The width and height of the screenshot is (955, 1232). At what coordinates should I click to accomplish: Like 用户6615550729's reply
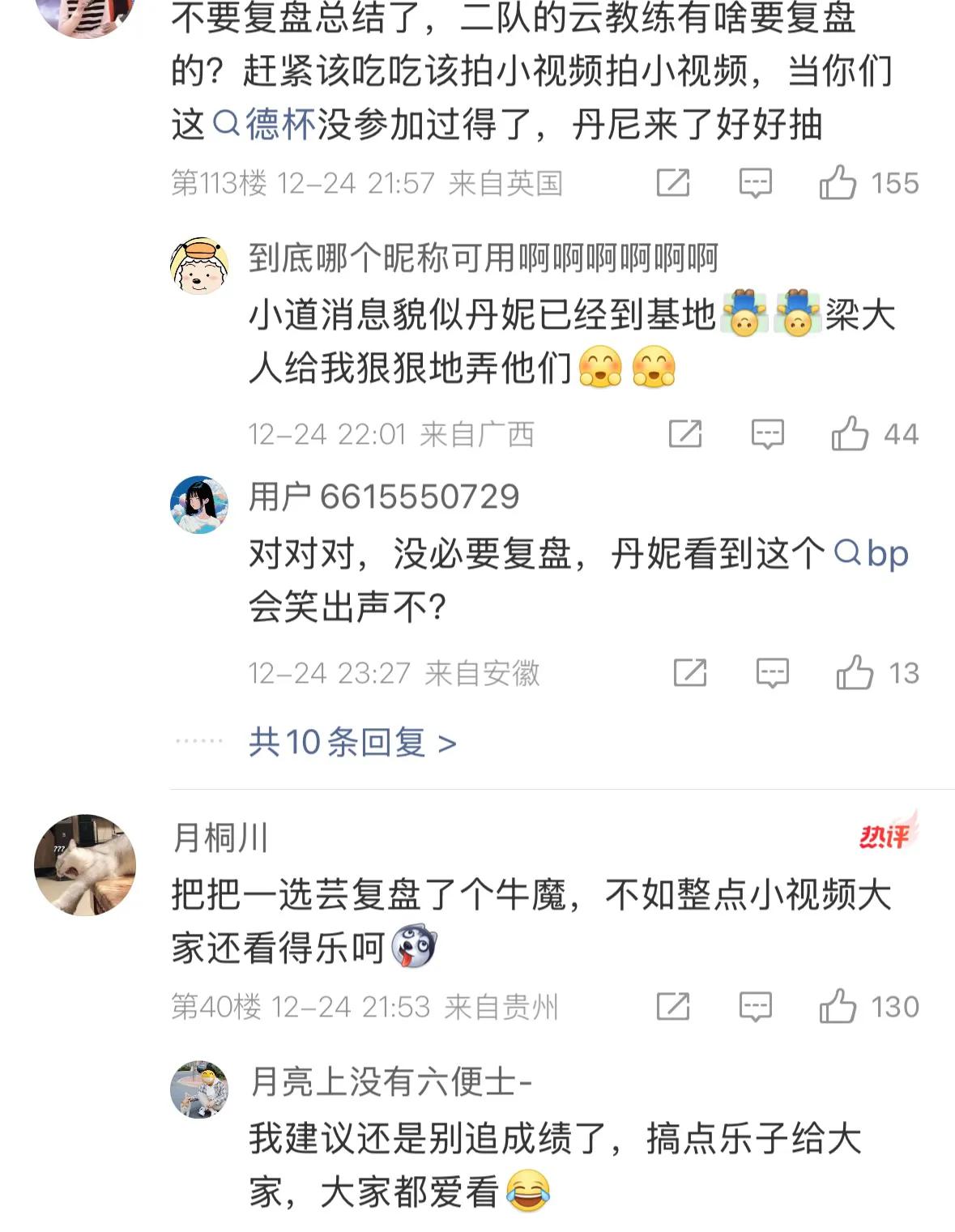855,672
